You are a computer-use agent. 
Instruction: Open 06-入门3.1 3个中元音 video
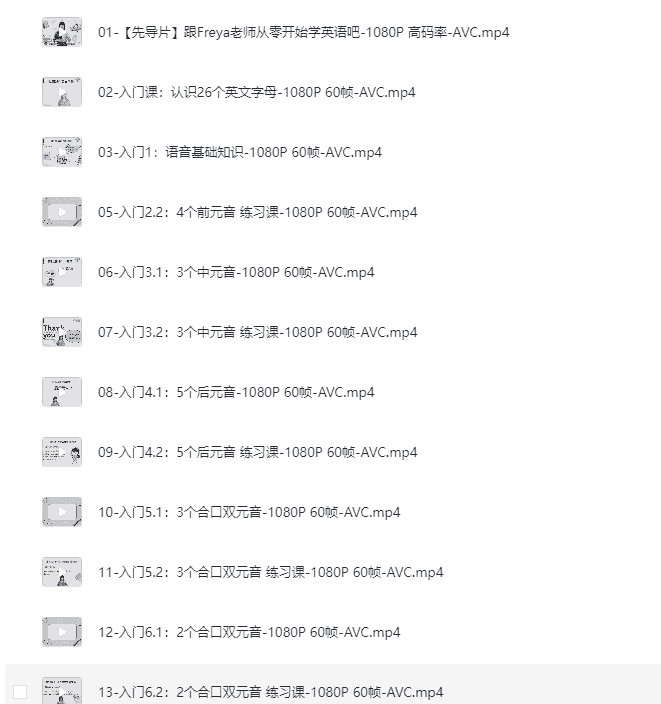click(236, 272)
